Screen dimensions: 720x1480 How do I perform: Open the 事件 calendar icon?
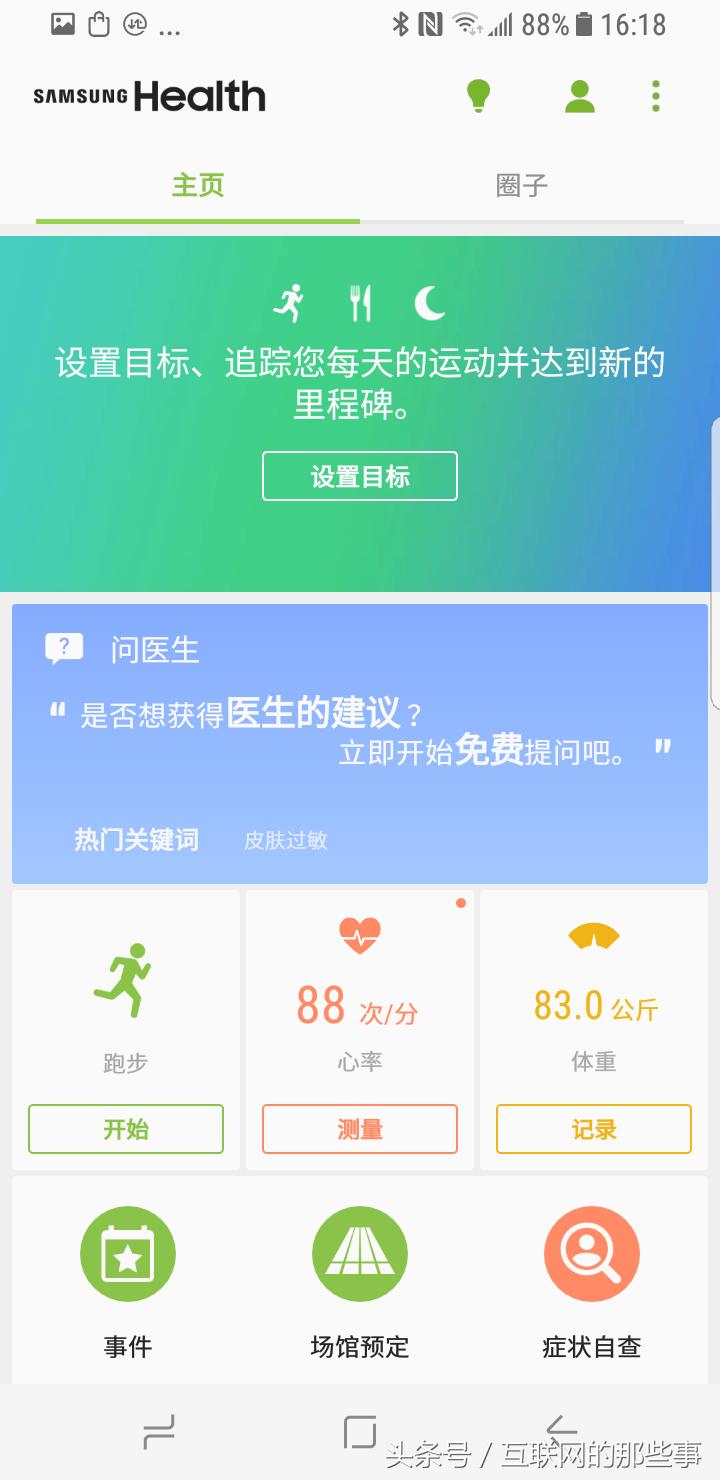pos(127,1253)
